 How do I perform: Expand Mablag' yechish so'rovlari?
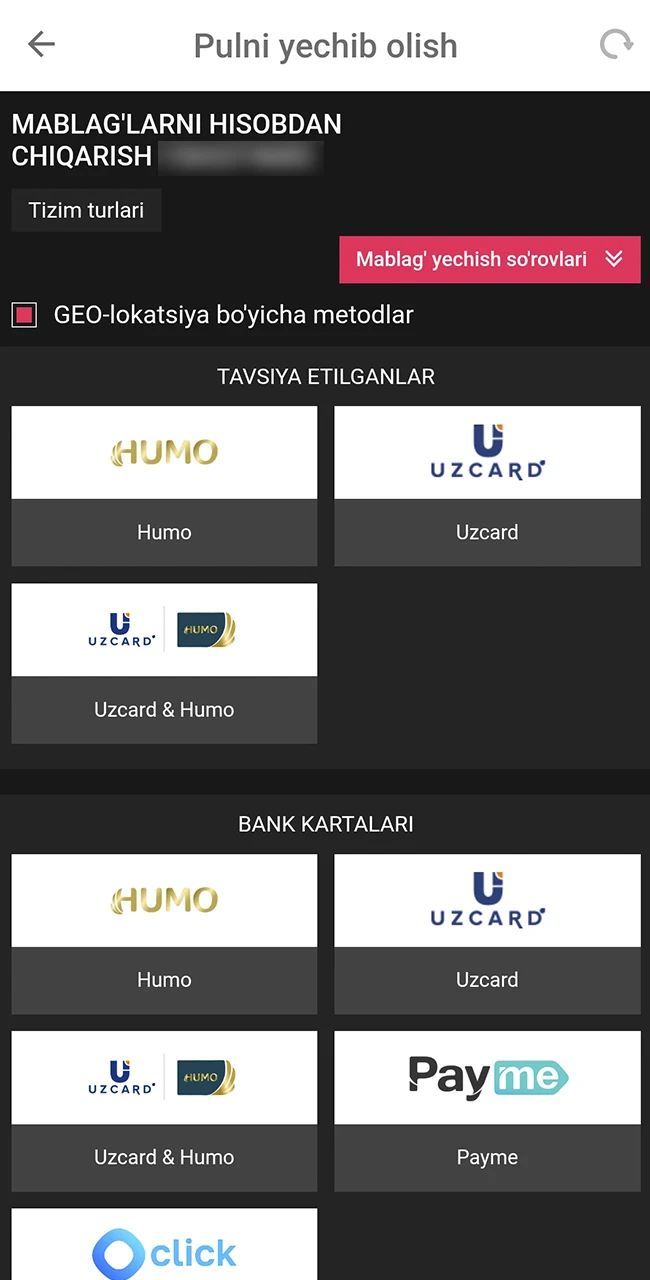click(x=489, y=259)
